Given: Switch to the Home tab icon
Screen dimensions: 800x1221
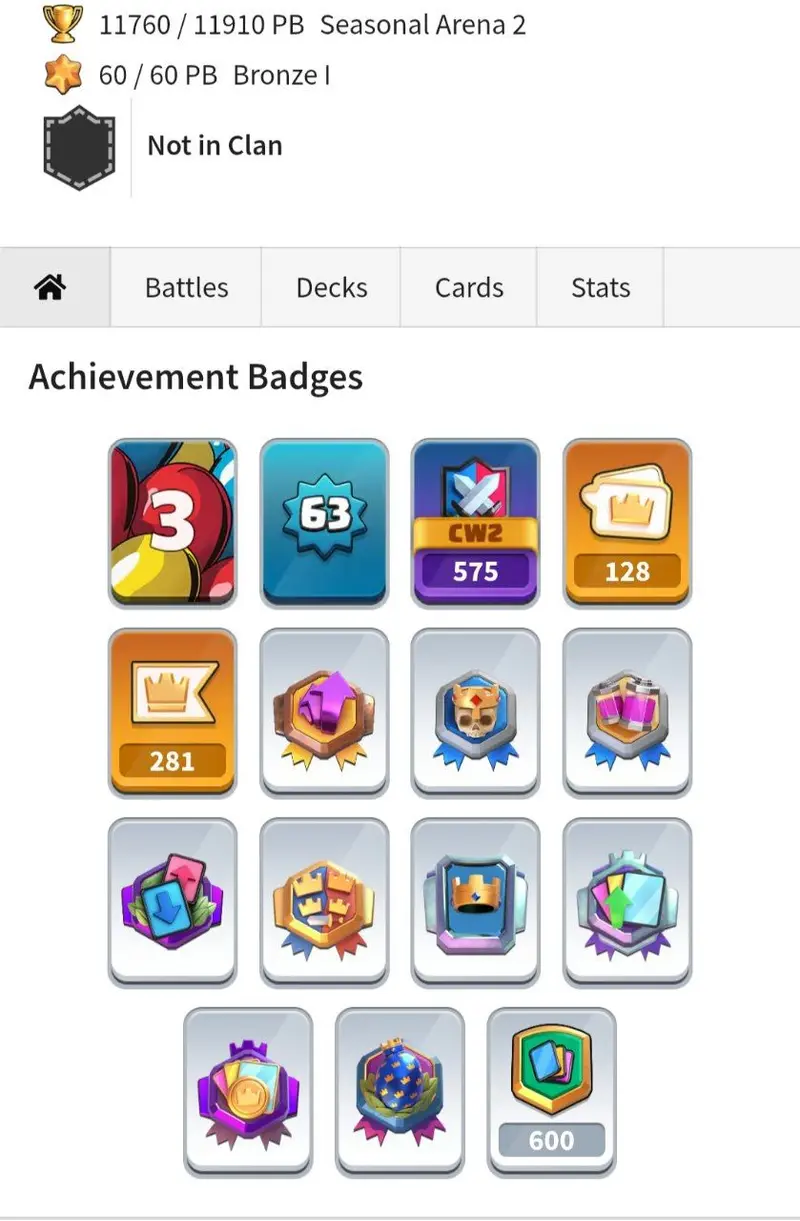Looking at the screenshot, I should pyautogui.click(x=51, y=288).
